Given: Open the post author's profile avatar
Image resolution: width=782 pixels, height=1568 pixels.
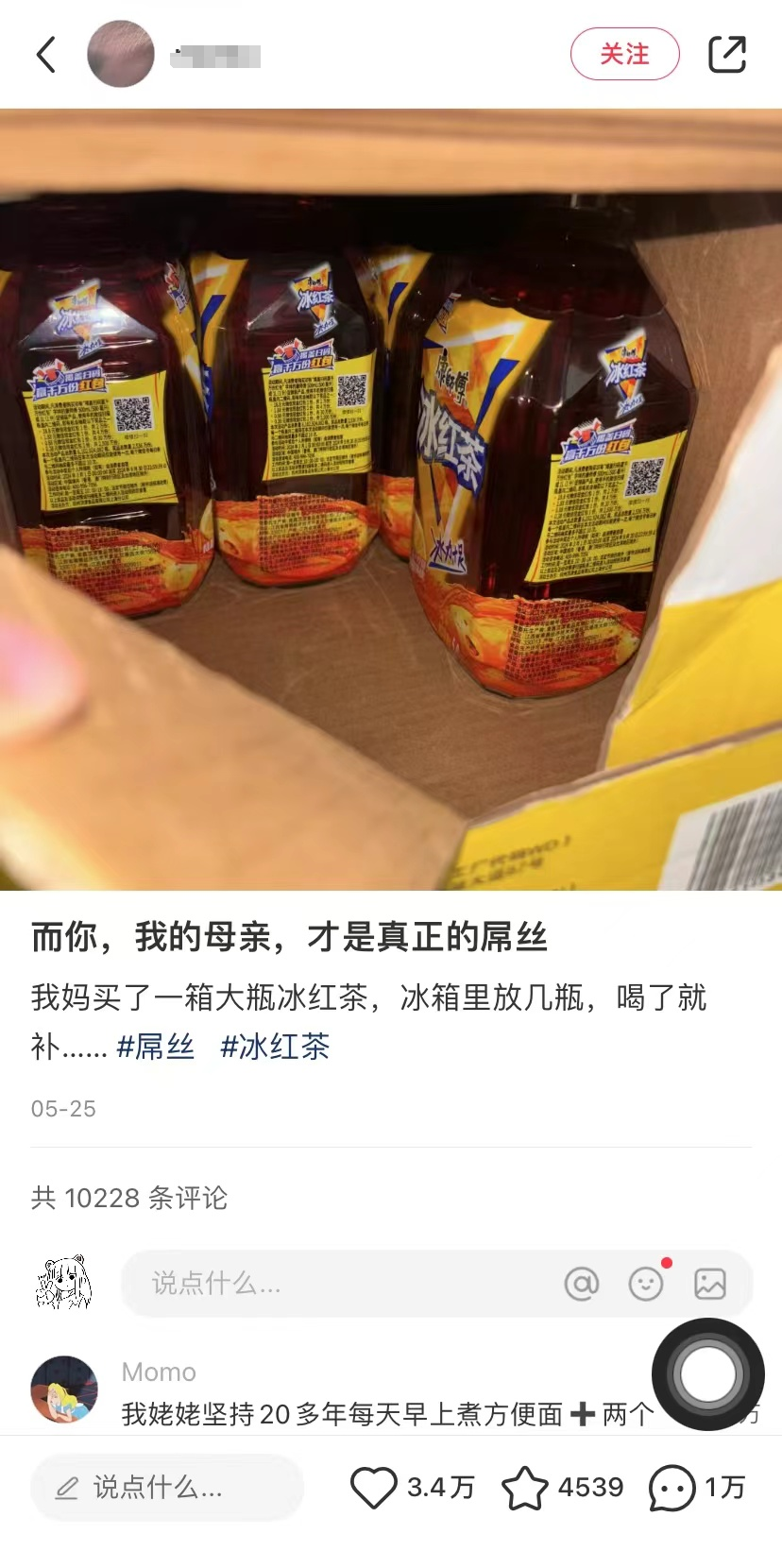Looking at the screenshot, I should tap(121, 55).
